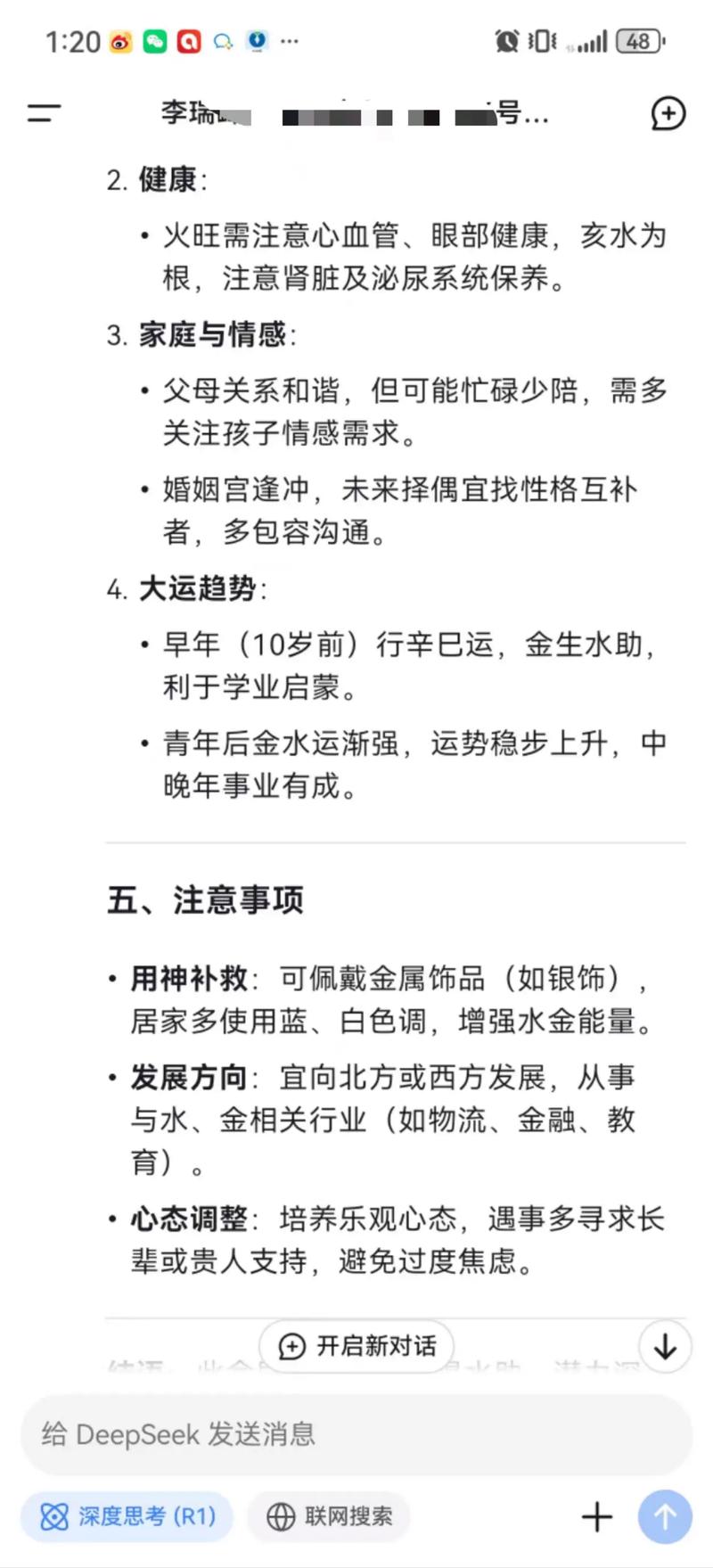Open the sidebar navigation menu
713x1568 pixels.
tap(45, 113)
